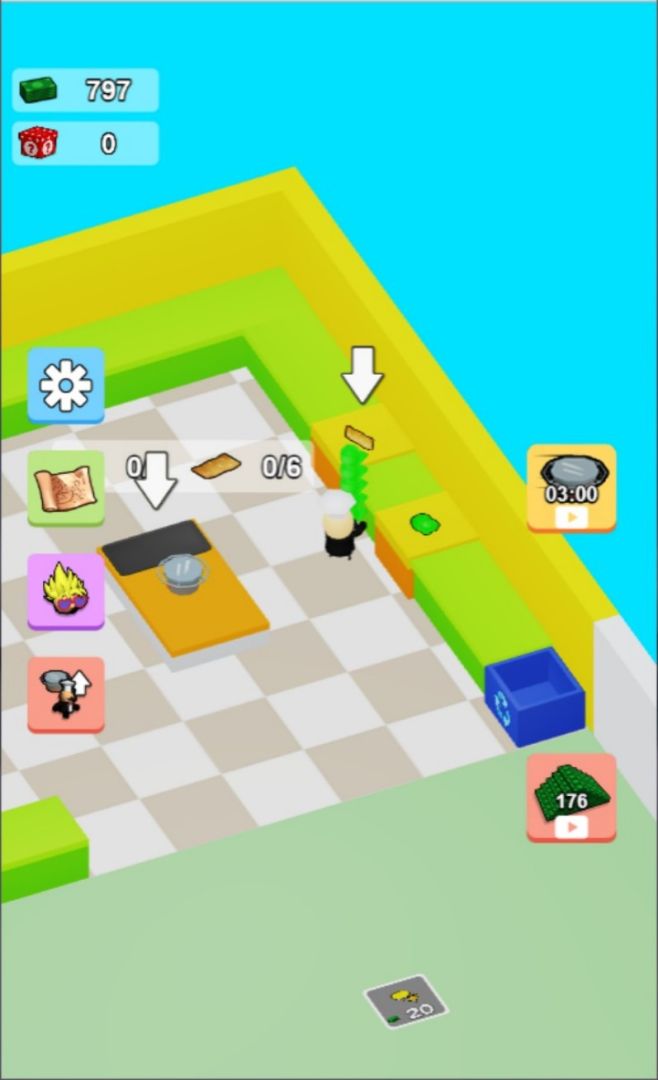Screen dimensions: 658x1080
Task: Open the settings gear button
Action: point(66,384)
